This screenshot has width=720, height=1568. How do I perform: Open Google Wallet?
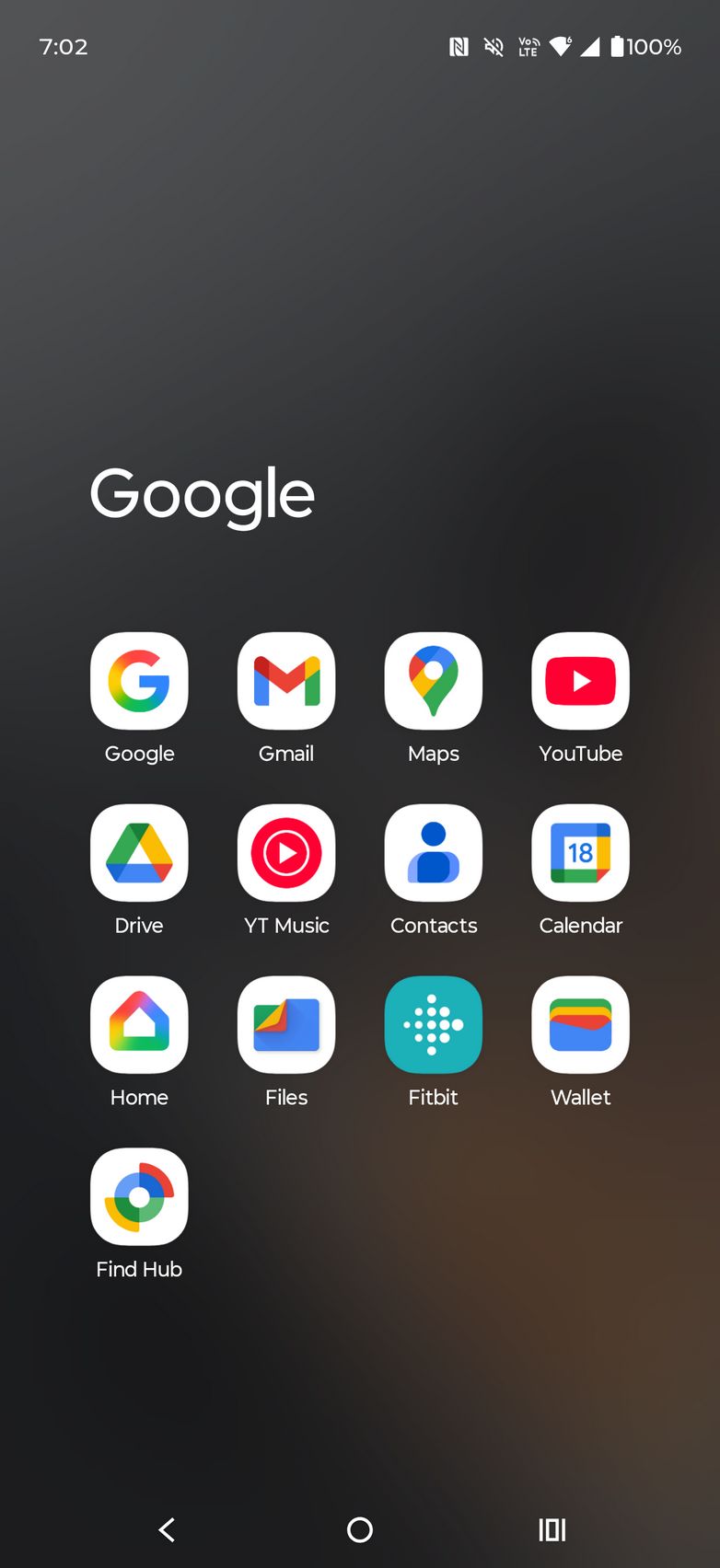coord(580,1025)
